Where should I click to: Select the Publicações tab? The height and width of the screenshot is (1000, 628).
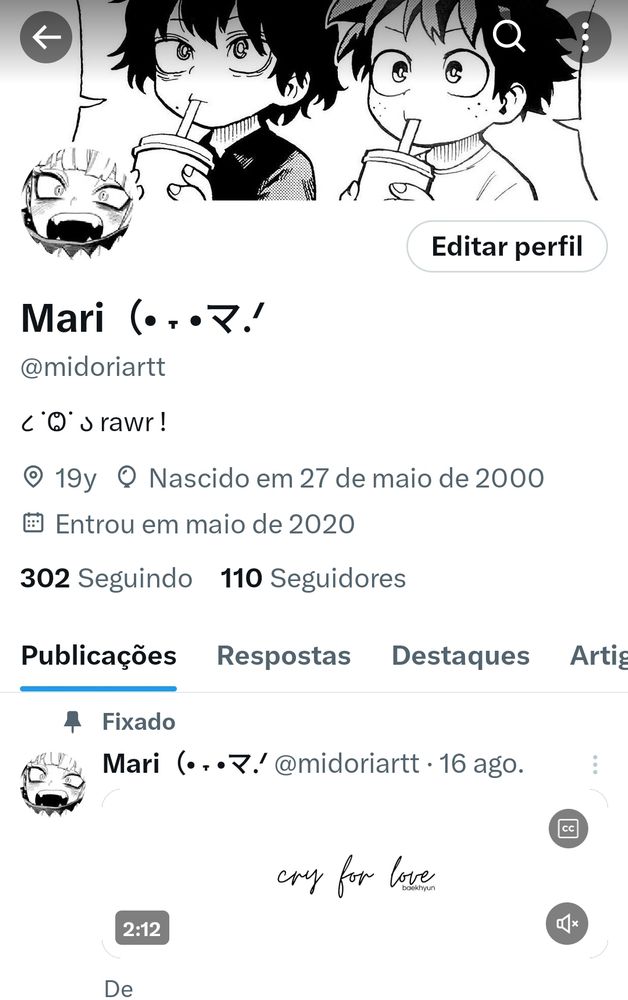[99, 656]
